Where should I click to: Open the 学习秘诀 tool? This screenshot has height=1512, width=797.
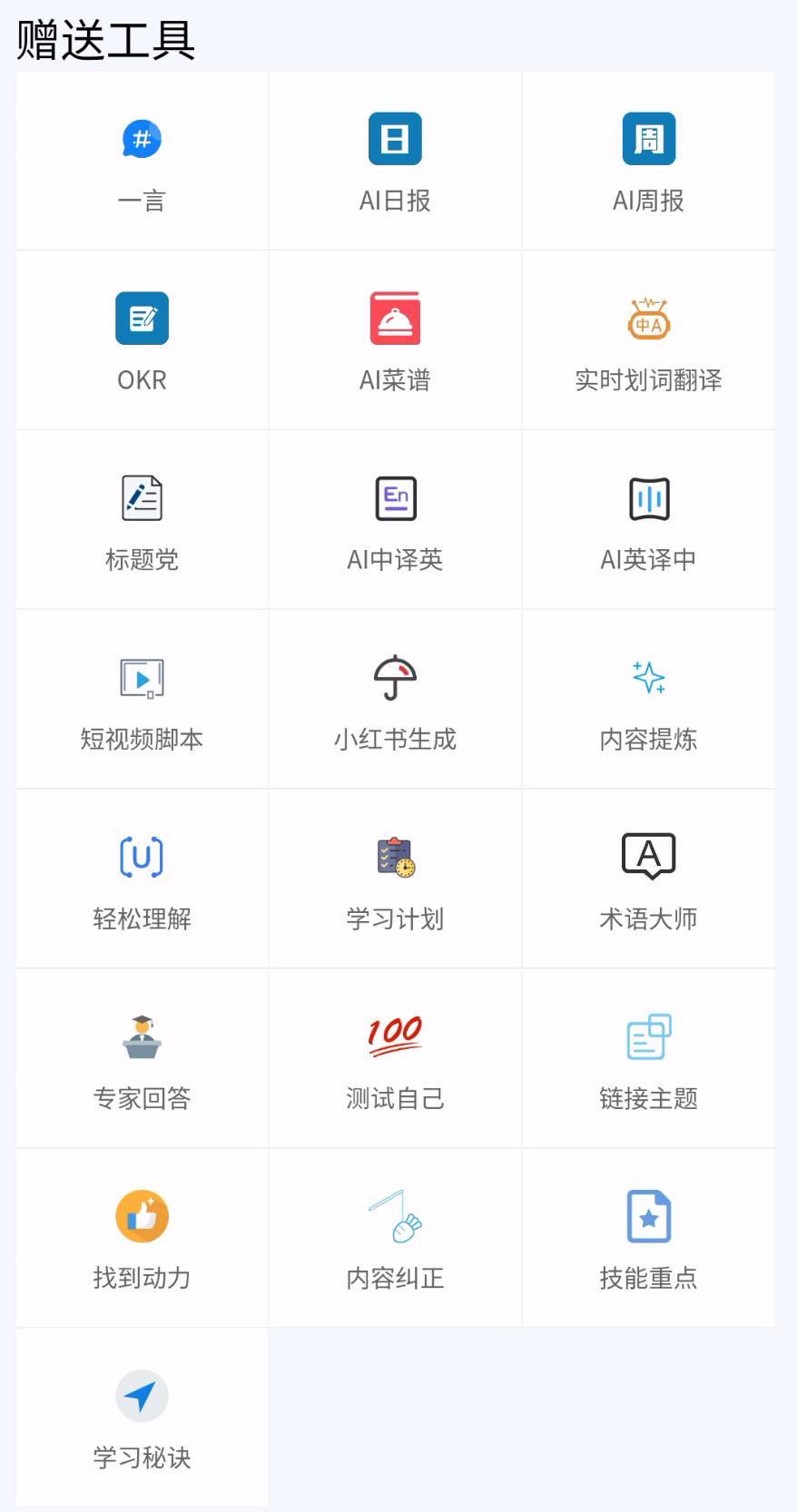(x=142, y=1417)
